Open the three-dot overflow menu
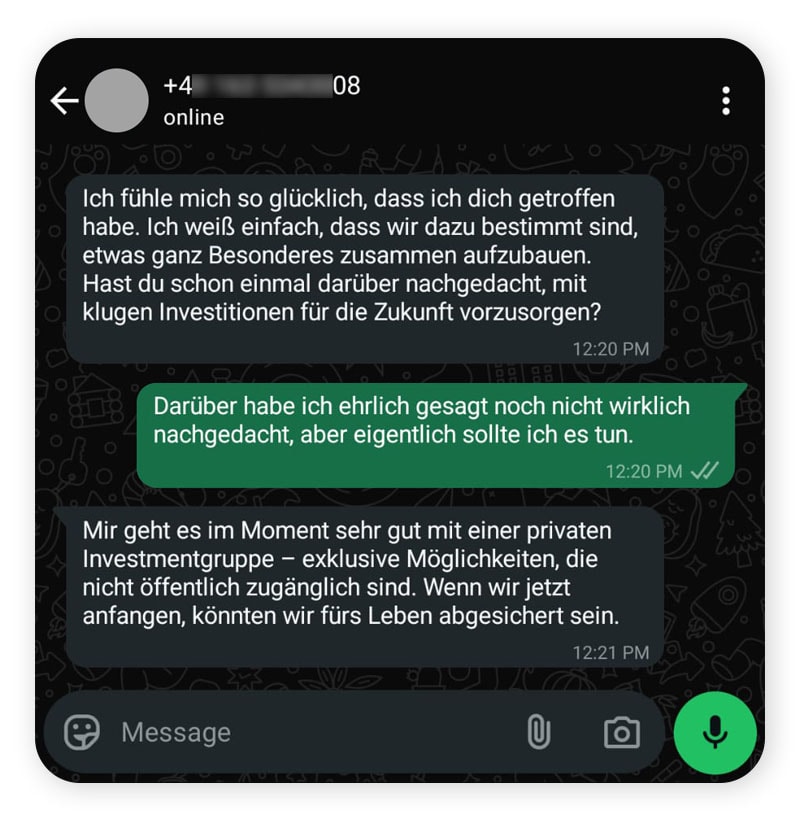Viewport: 800px width, 820px height. (x=725, y=100)
